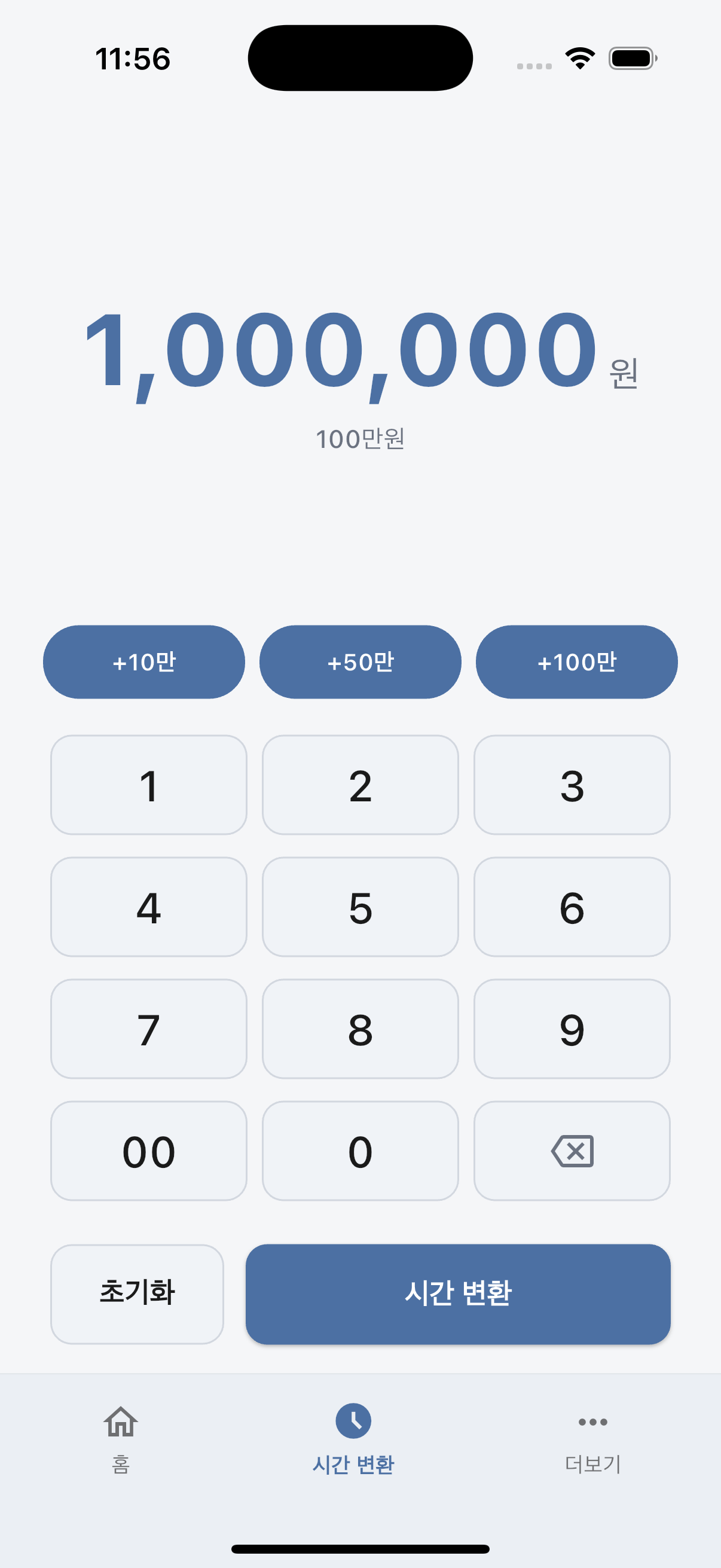Open the 더보기 tab
Screen dimensions: 721x1568
[x=592, y=1439]
